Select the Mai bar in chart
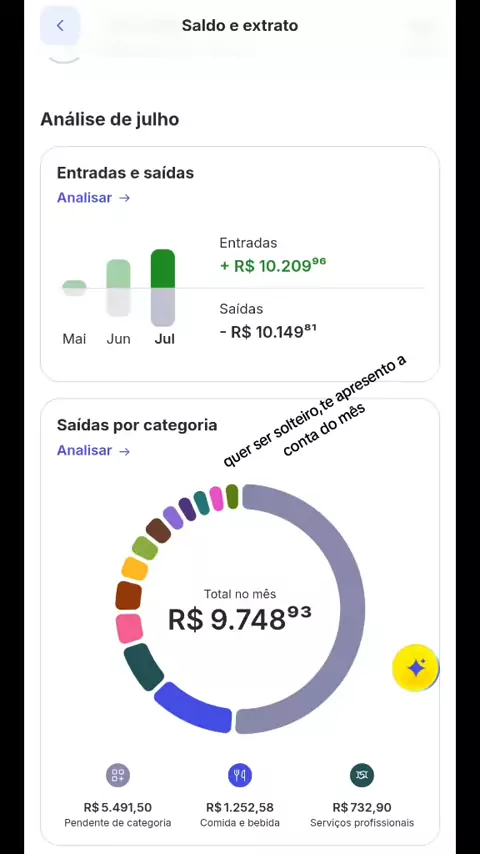This screenshot has height=854, width=480. tap(74, 288)
